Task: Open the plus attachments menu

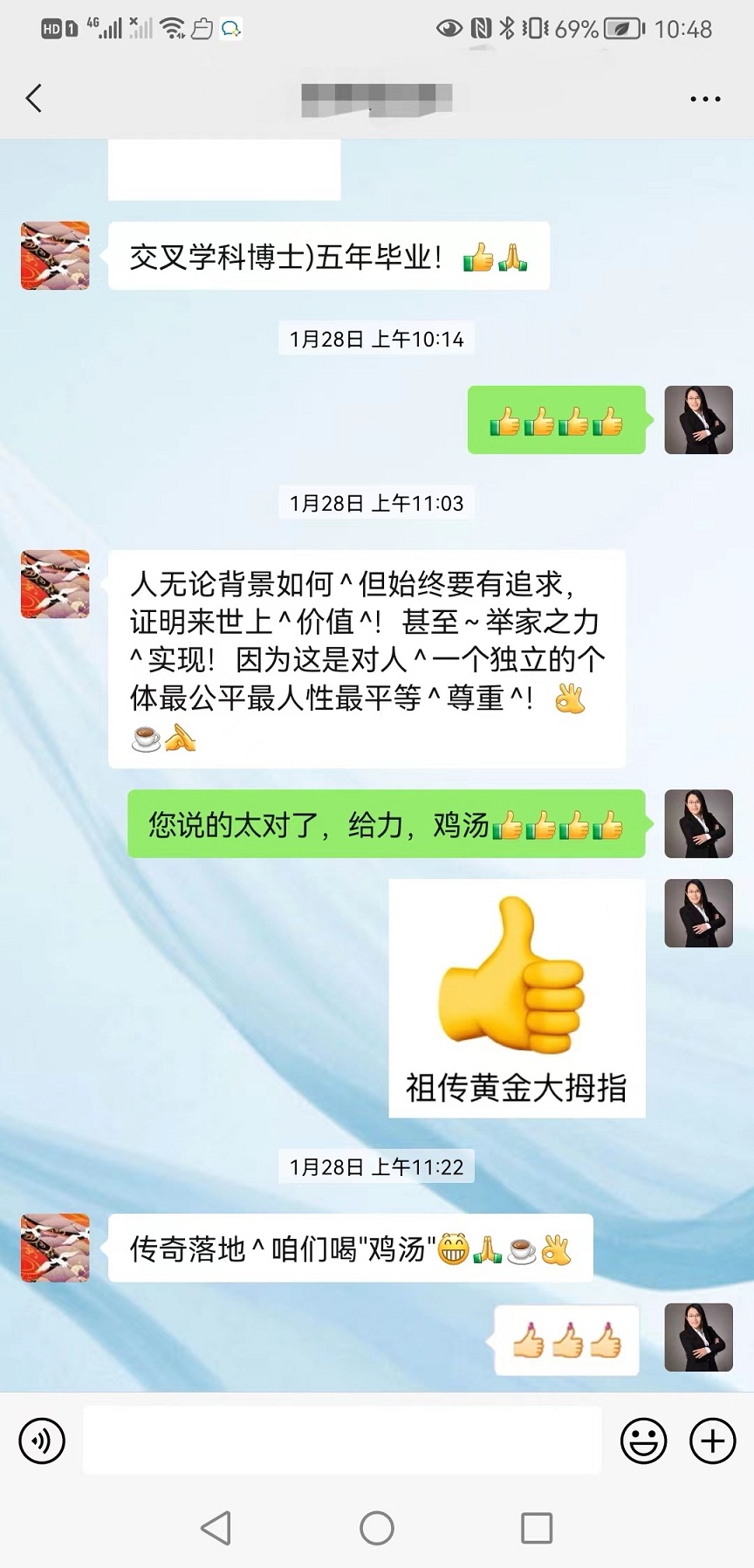Action: pyautogui.click(x=712, y=1440)
